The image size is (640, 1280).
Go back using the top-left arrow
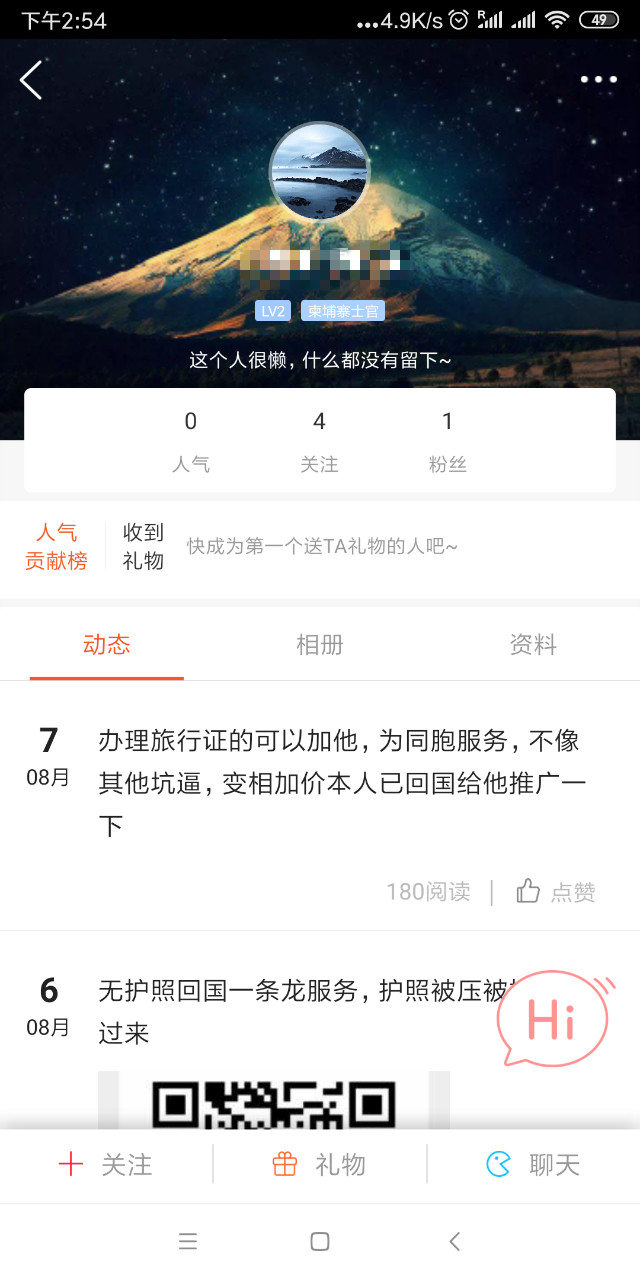point(31,80)
